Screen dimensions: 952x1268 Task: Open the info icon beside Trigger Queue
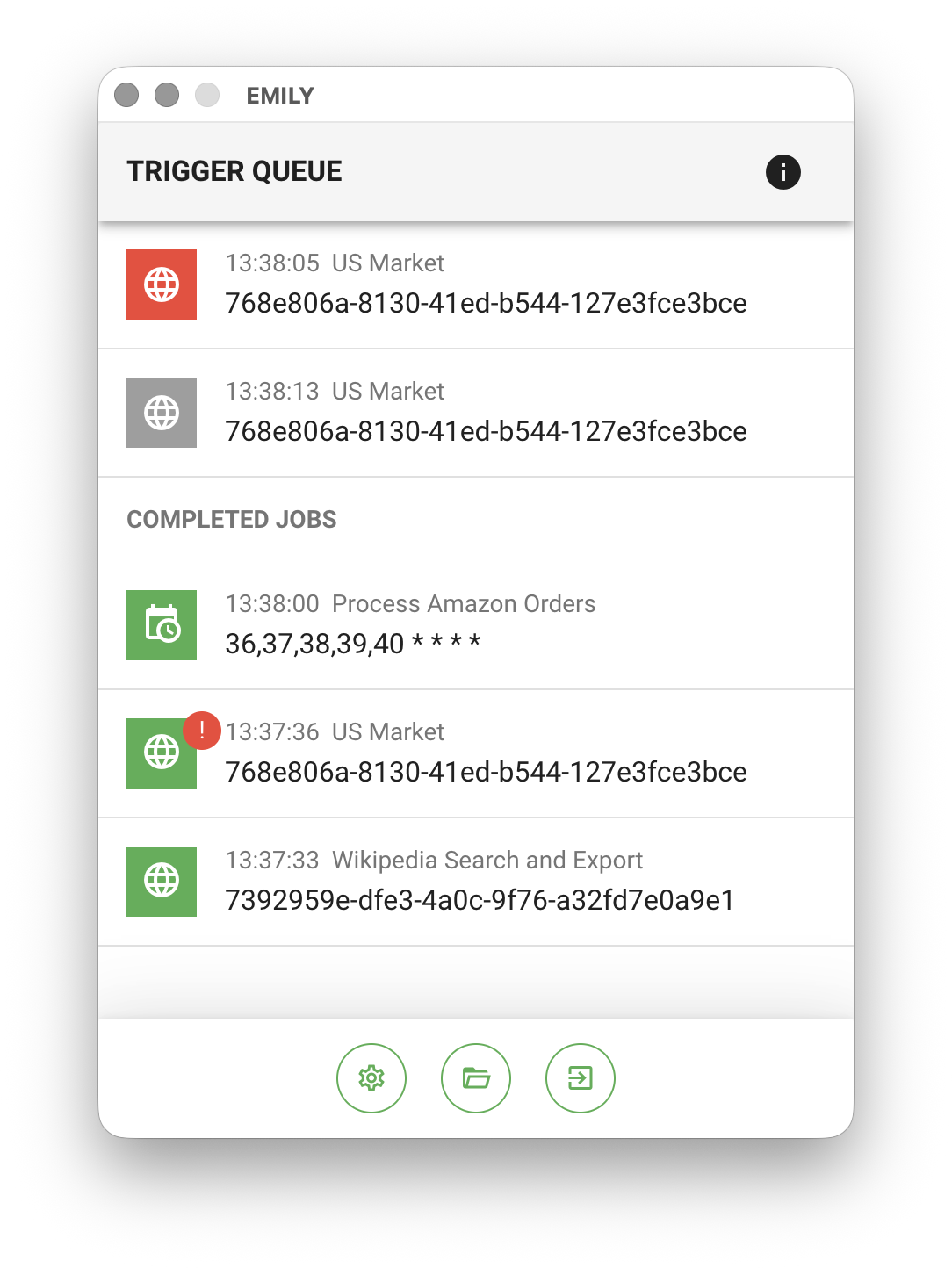pyautogui.click(x=783, y=172)
